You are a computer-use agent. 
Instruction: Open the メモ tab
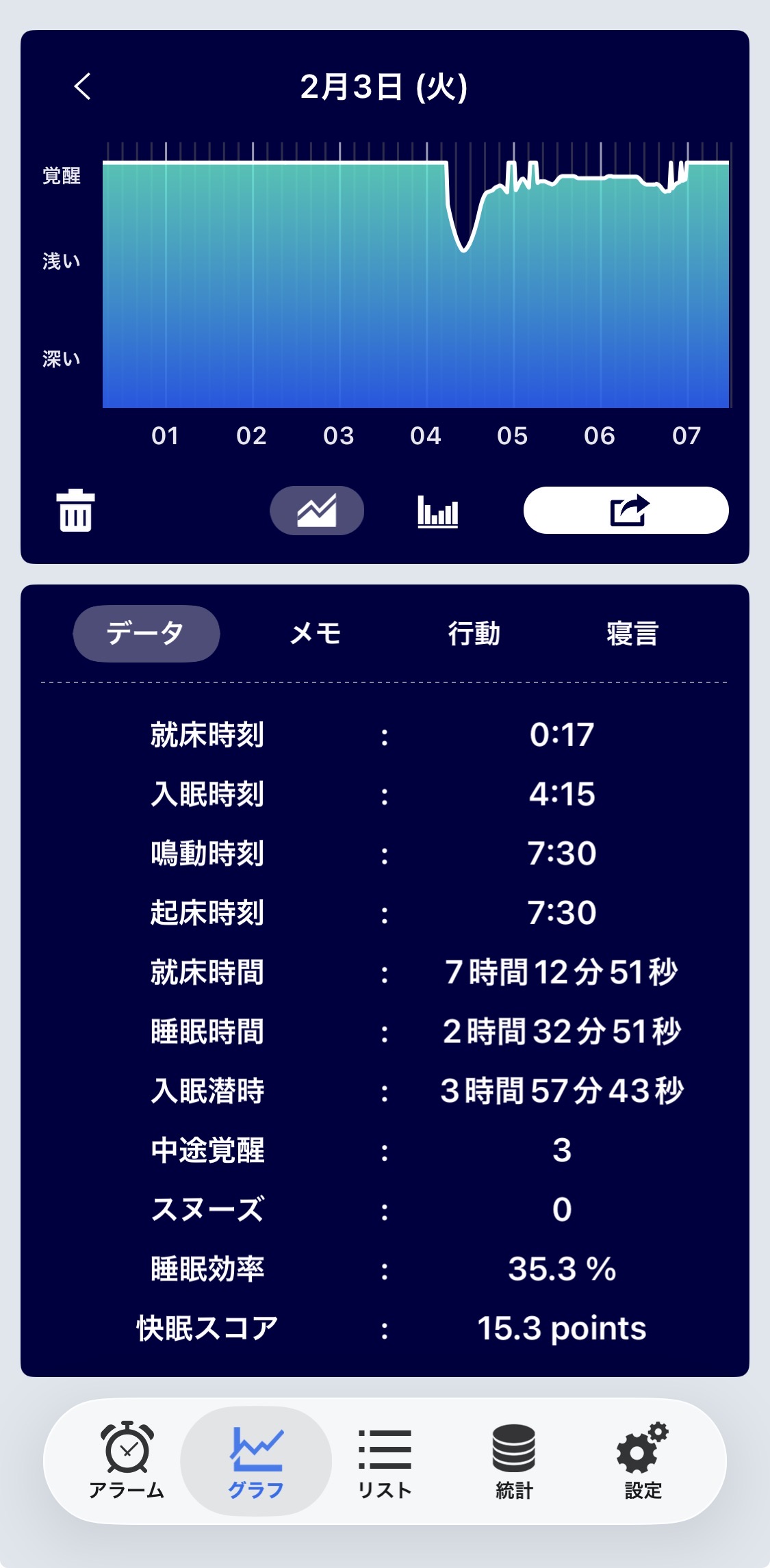[x=316, y=634]
